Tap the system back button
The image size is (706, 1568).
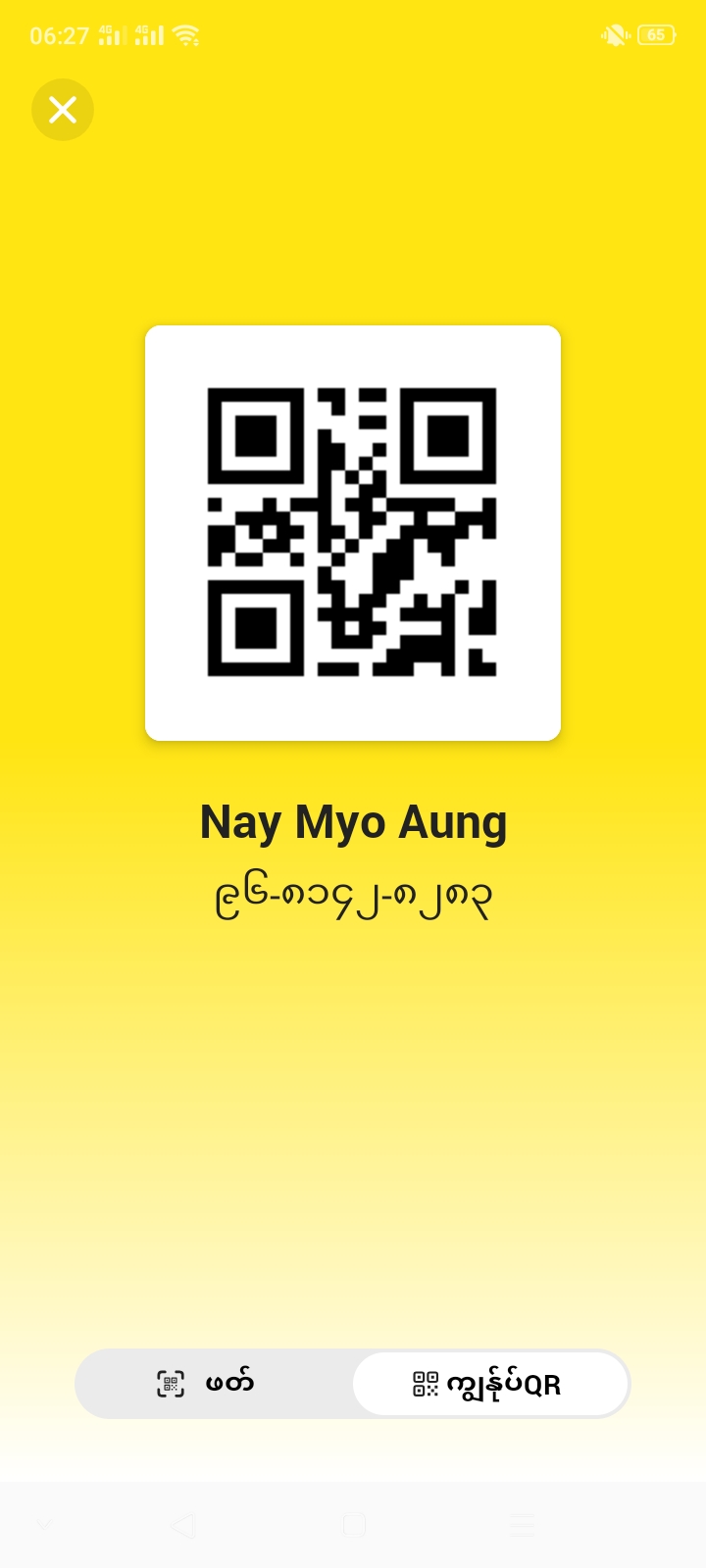[183, 1525]
